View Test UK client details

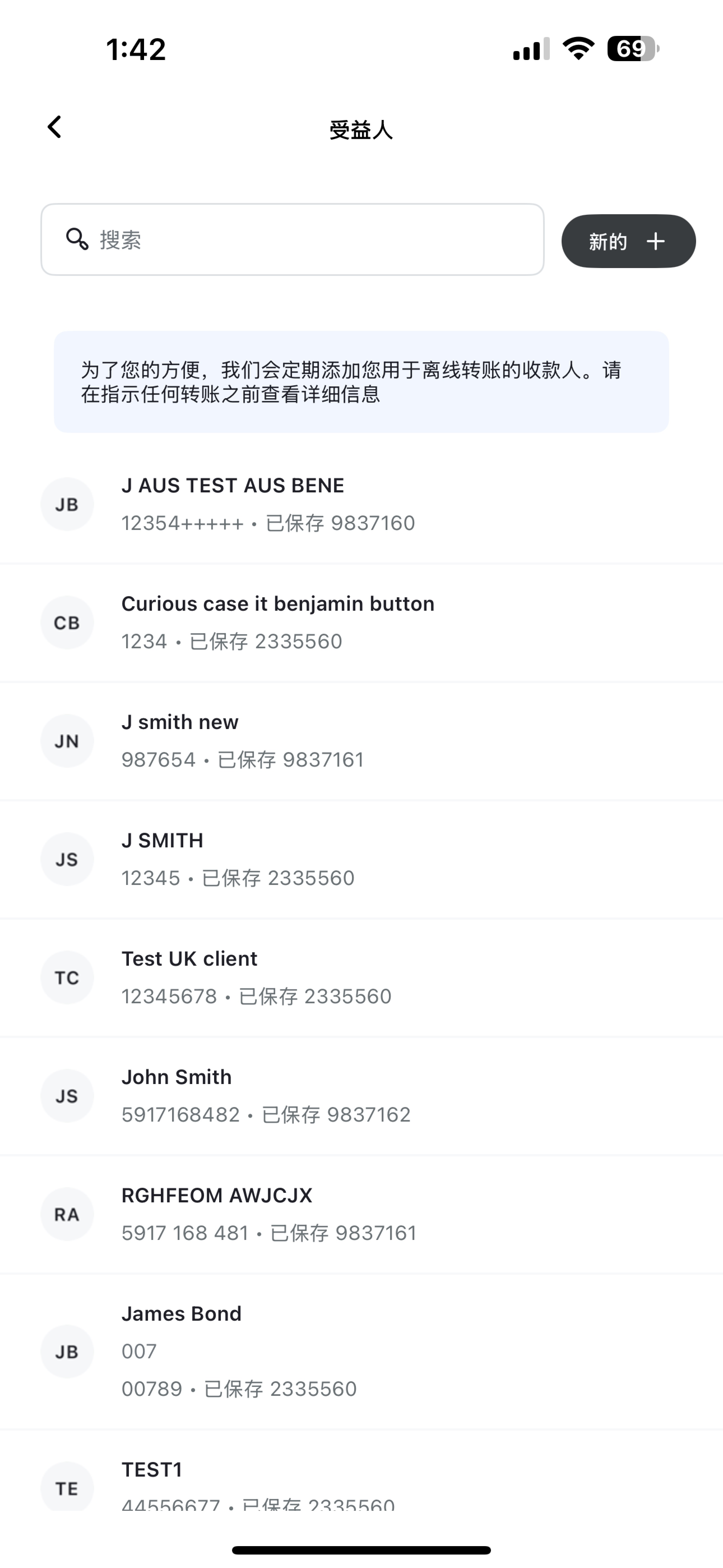361,977
